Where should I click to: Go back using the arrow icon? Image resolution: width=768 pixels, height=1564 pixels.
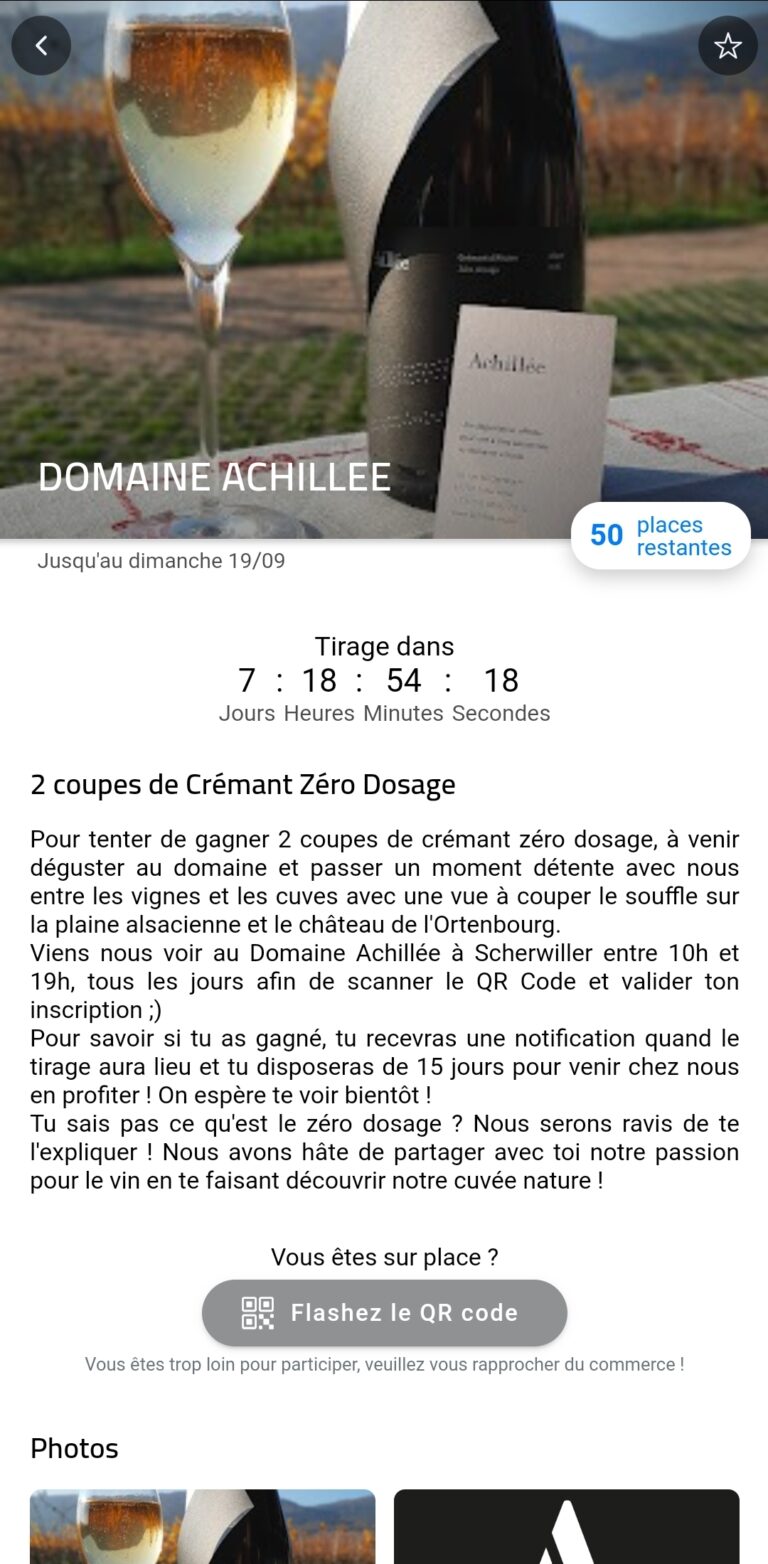41,45
